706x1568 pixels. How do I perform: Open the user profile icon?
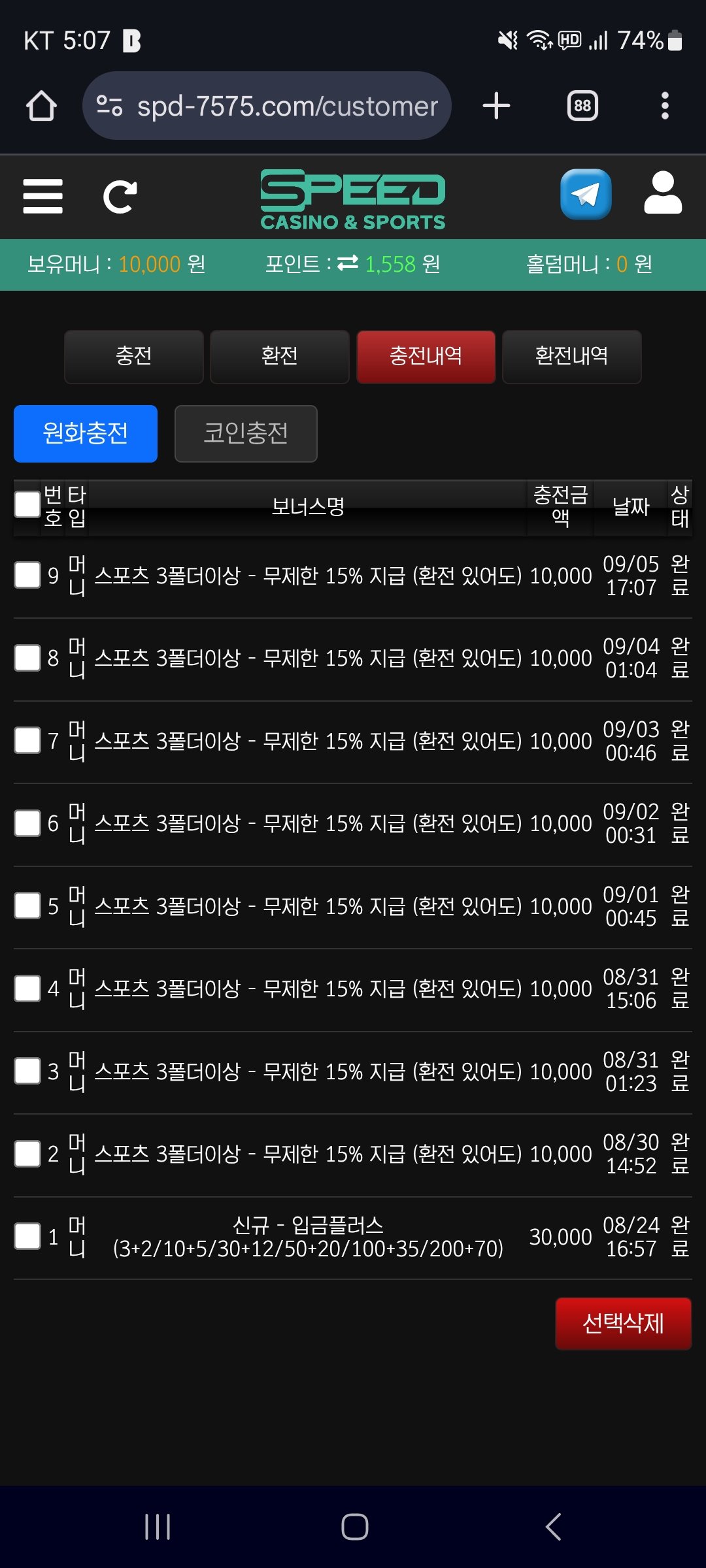click(x=663, y=193)
